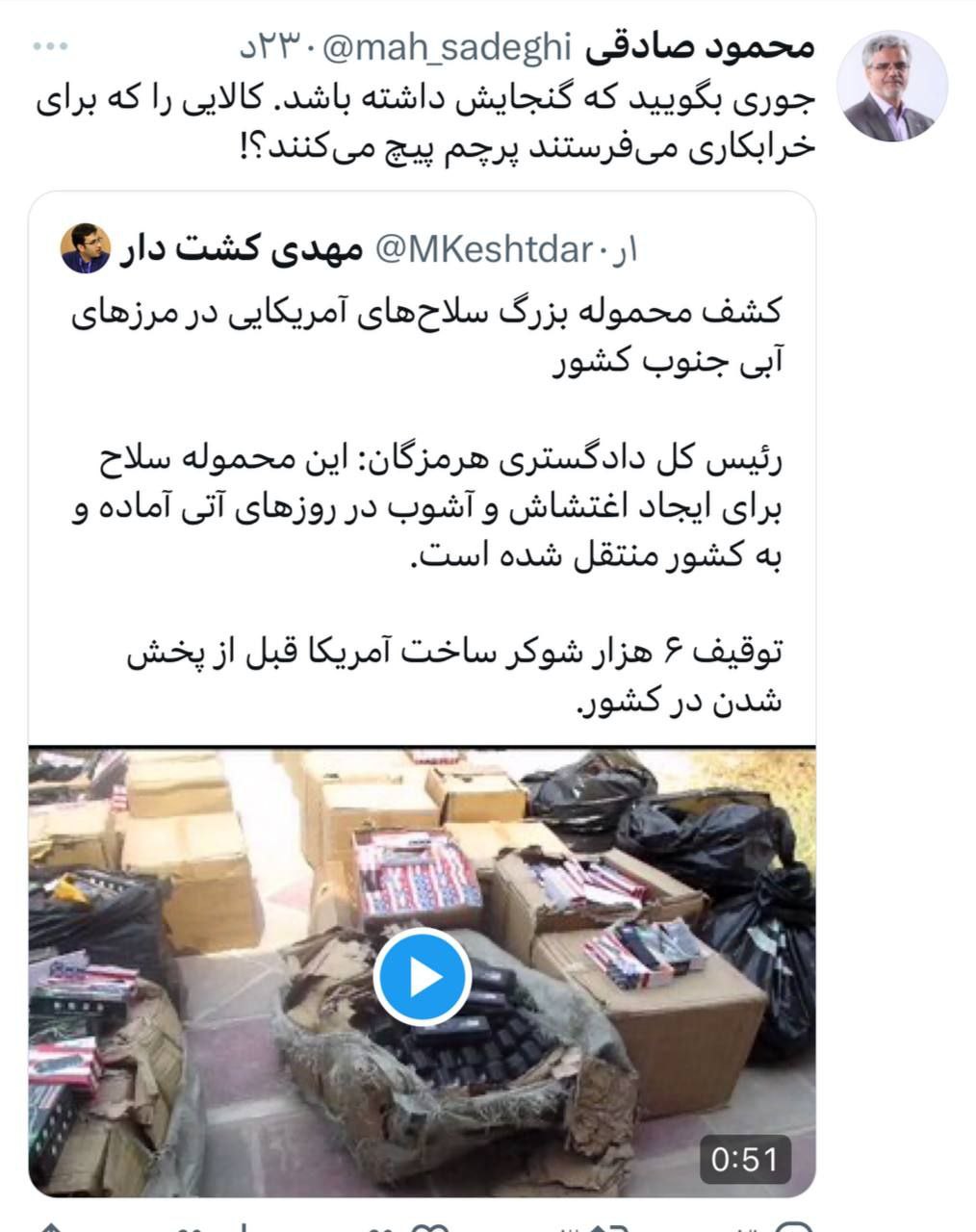This screenshot has width=976, height=1232.
Task: Play the 0:51 video
Action: 422,976
